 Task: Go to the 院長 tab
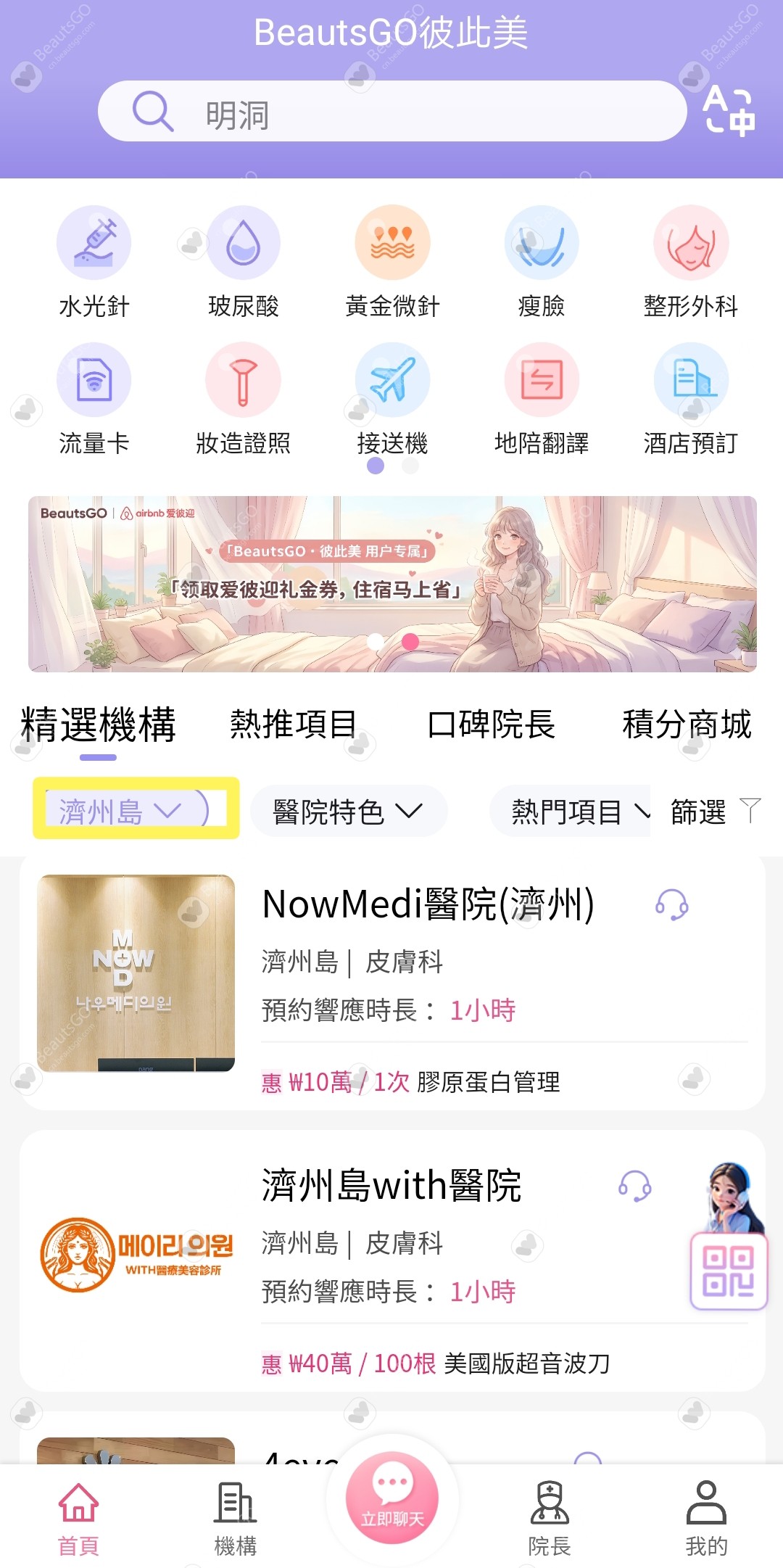(x=550, y=1519)
